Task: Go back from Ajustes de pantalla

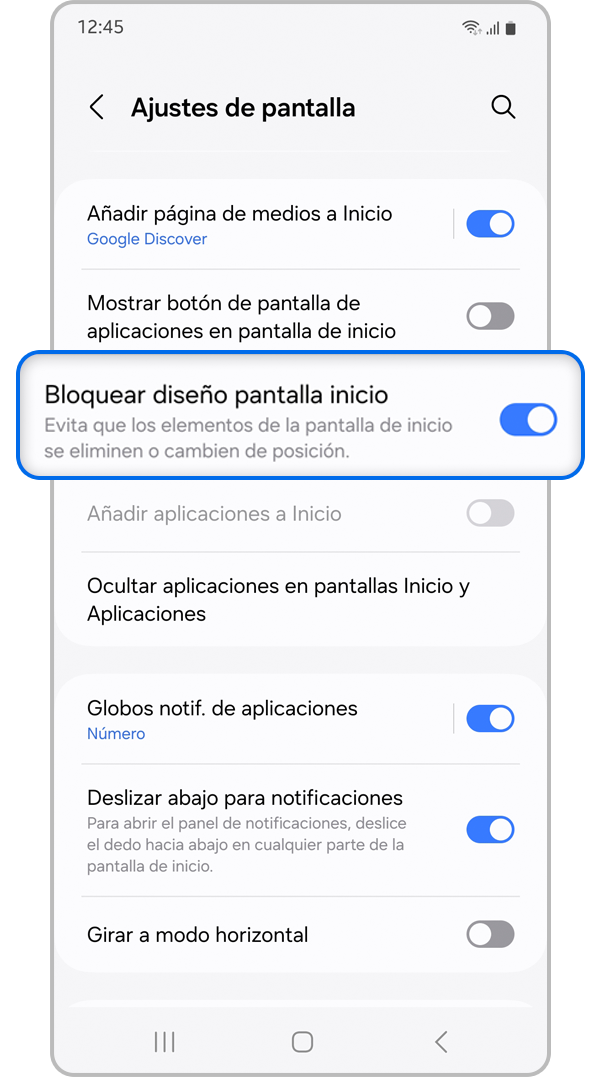Action: (97, 108)
